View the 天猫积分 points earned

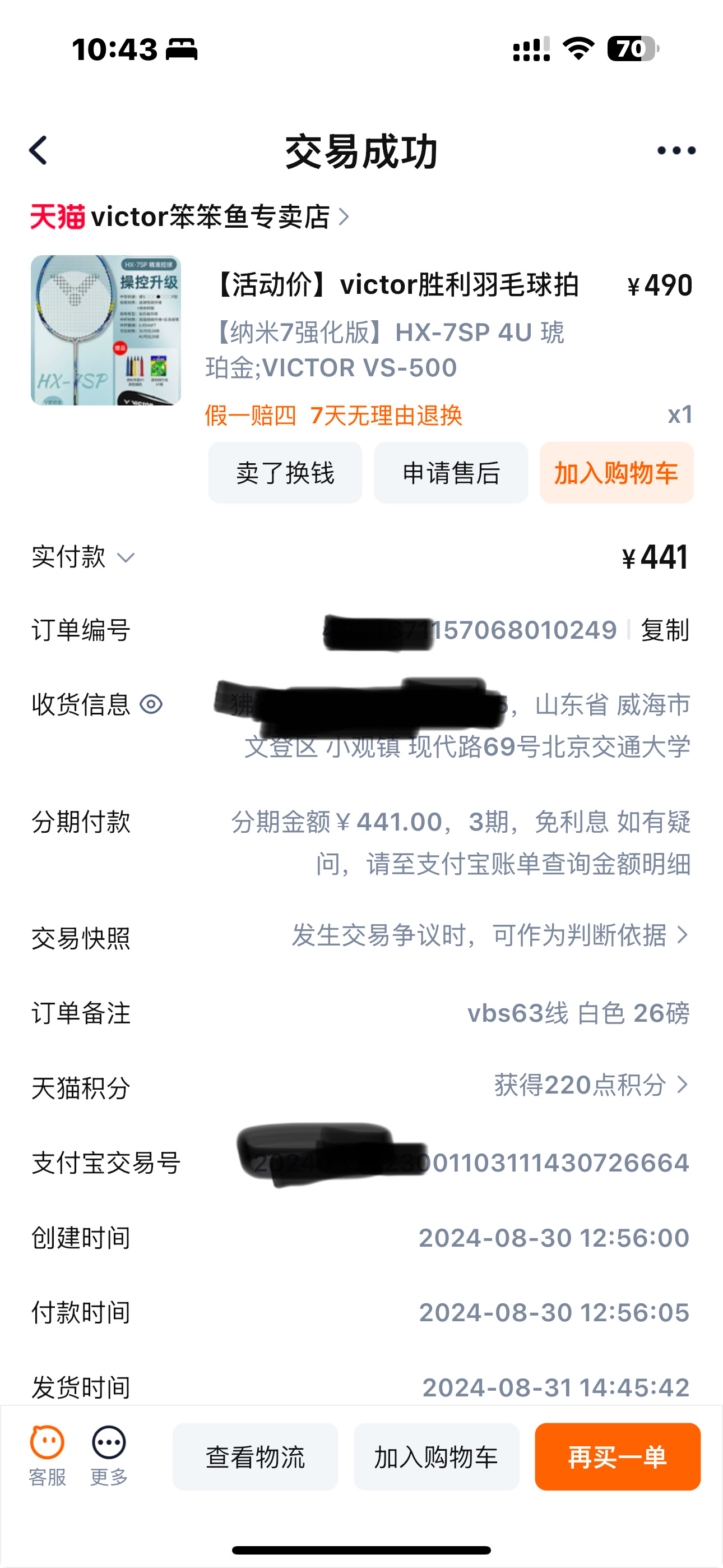[590, 1085]
